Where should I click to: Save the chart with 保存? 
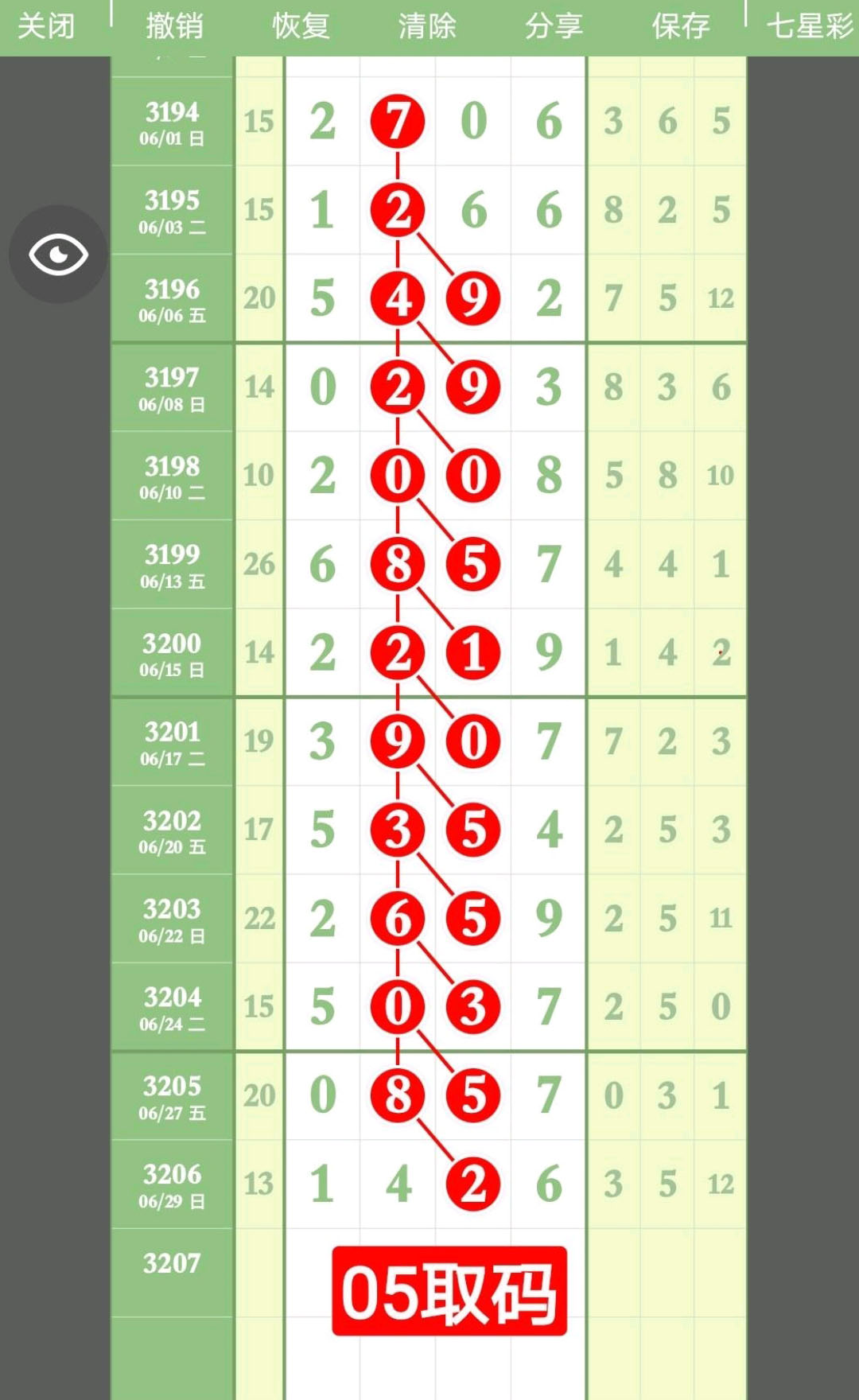(x=681, y=27)
